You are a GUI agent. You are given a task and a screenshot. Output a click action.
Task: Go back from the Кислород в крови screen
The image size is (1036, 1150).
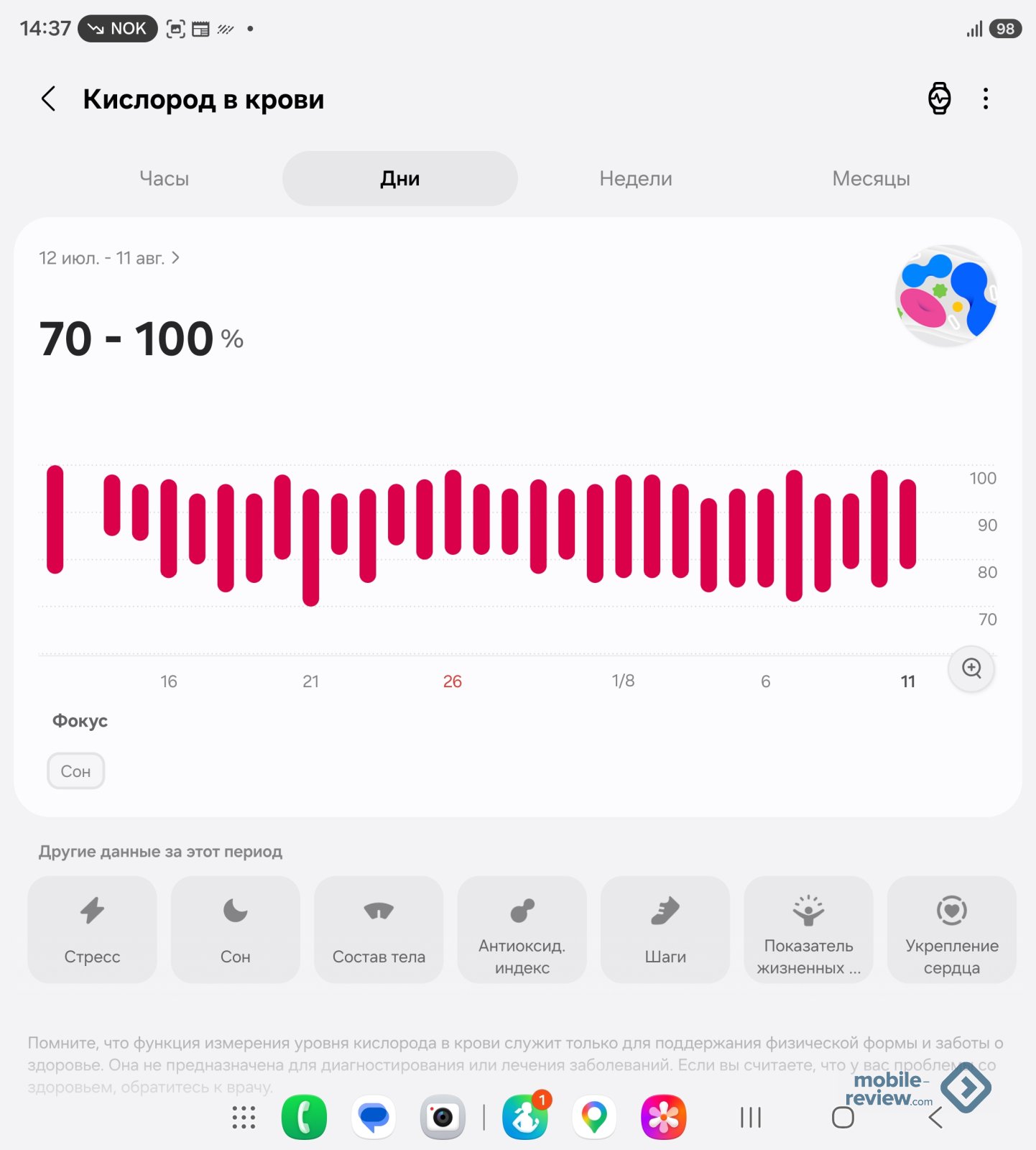(x=48, y=99)
